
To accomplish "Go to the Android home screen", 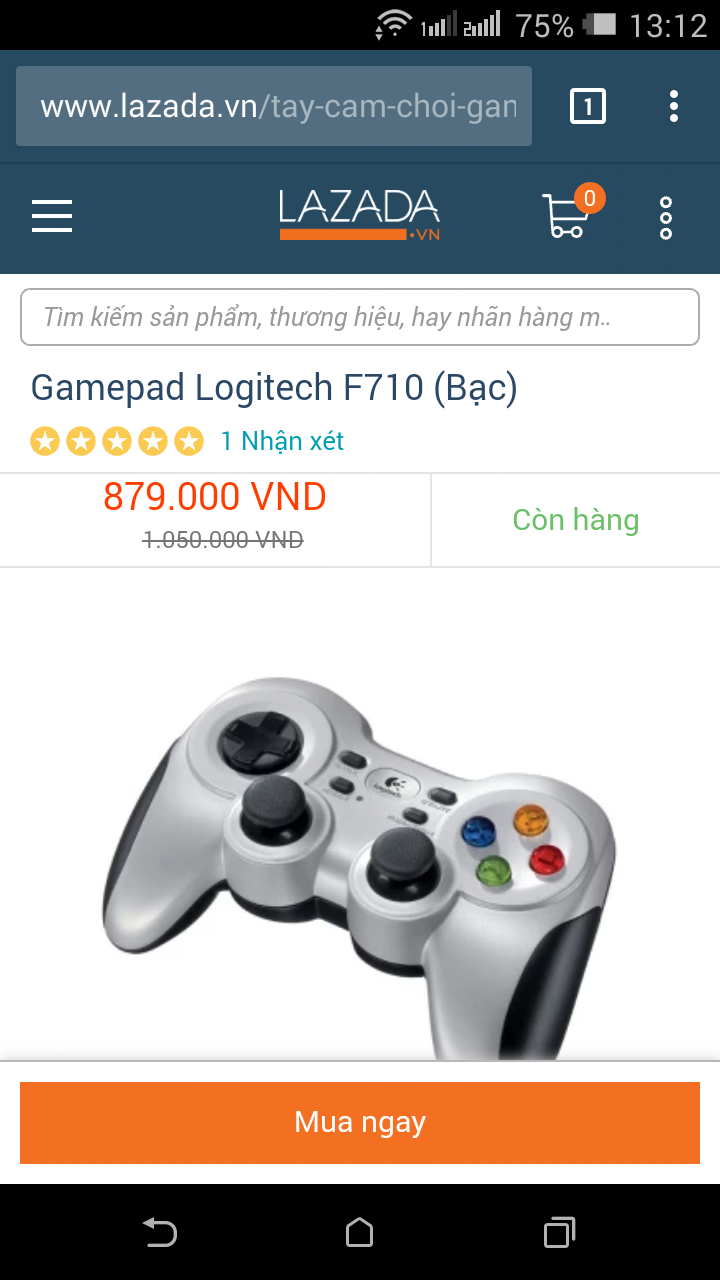I will (x=360, y=1232).
